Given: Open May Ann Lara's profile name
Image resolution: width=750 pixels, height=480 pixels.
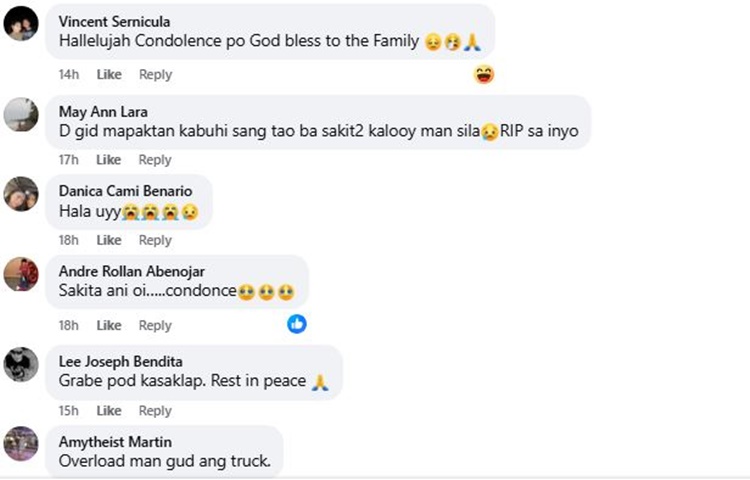Looking at the screenshot, I should 103,112.
